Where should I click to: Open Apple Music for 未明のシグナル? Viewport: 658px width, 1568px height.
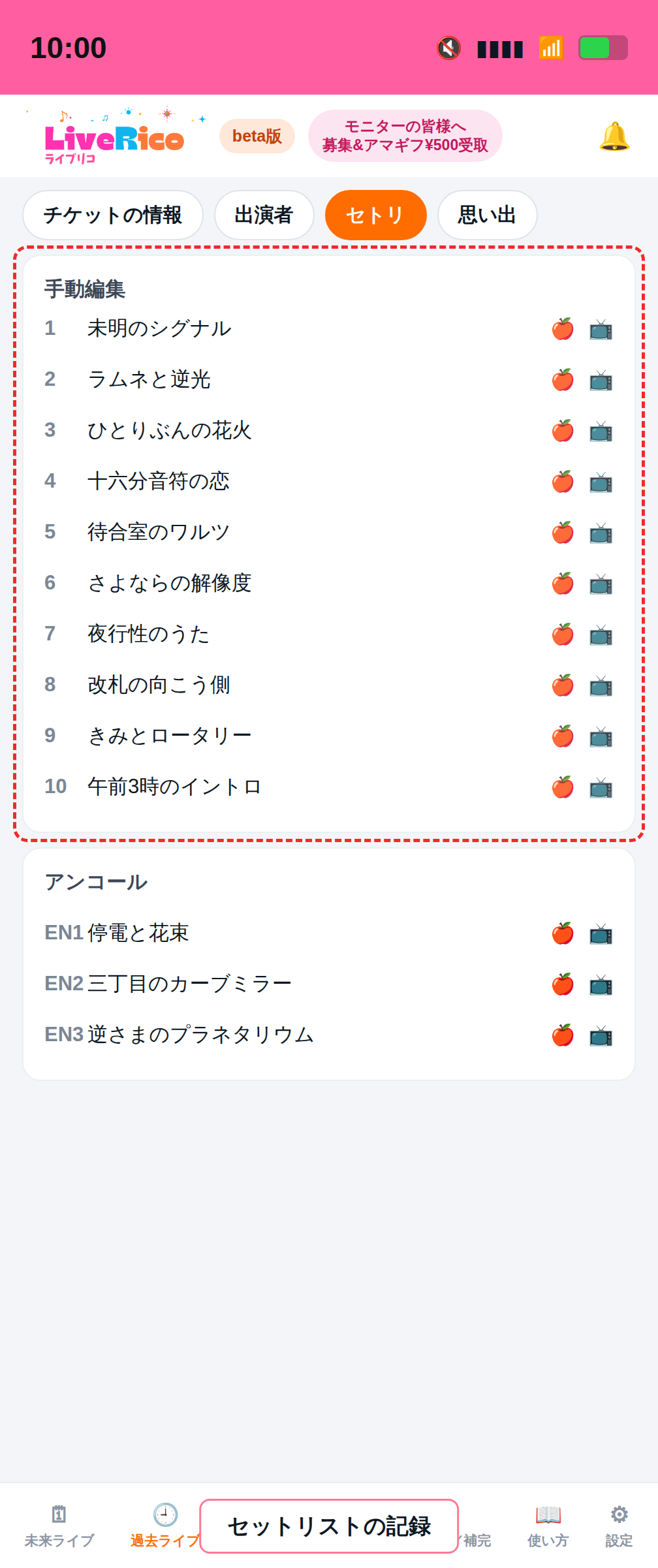563,329
